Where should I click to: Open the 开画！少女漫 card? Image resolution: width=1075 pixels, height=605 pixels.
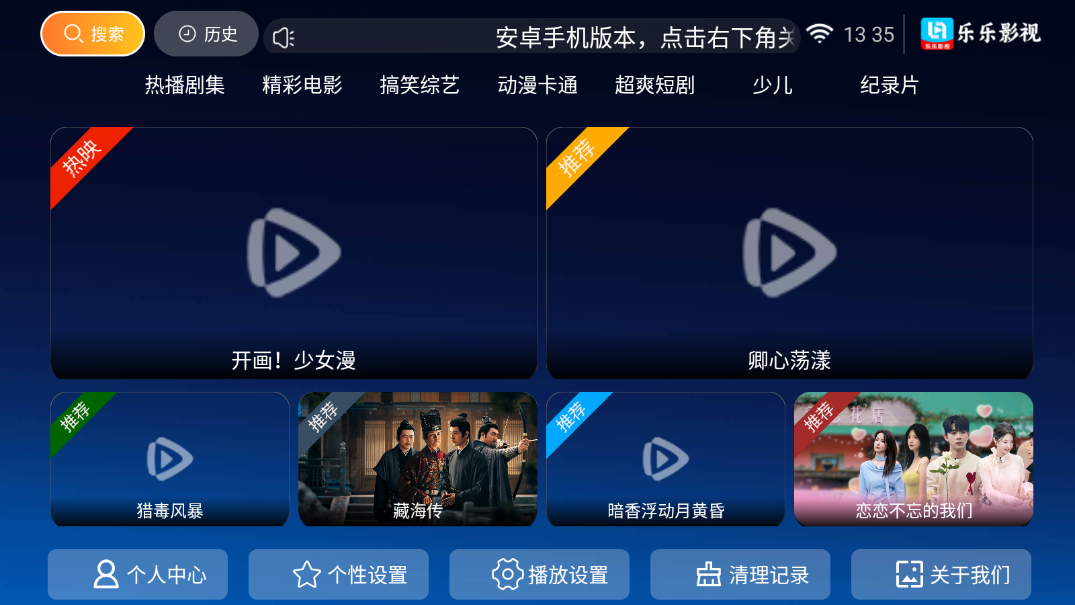(294, 253)
